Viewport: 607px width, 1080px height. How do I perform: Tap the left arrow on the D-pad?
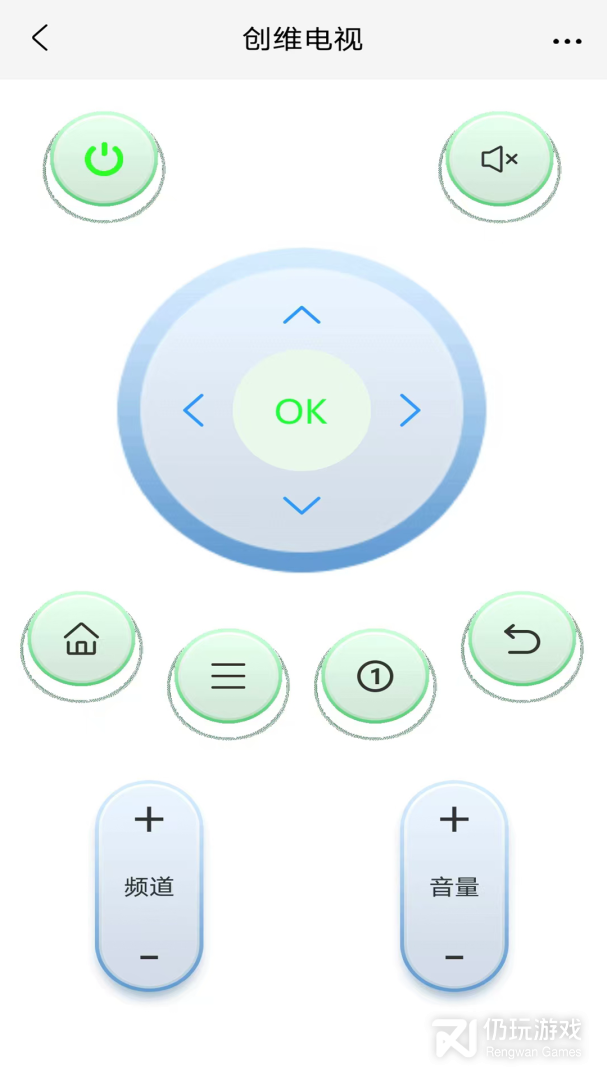(194, 410)
